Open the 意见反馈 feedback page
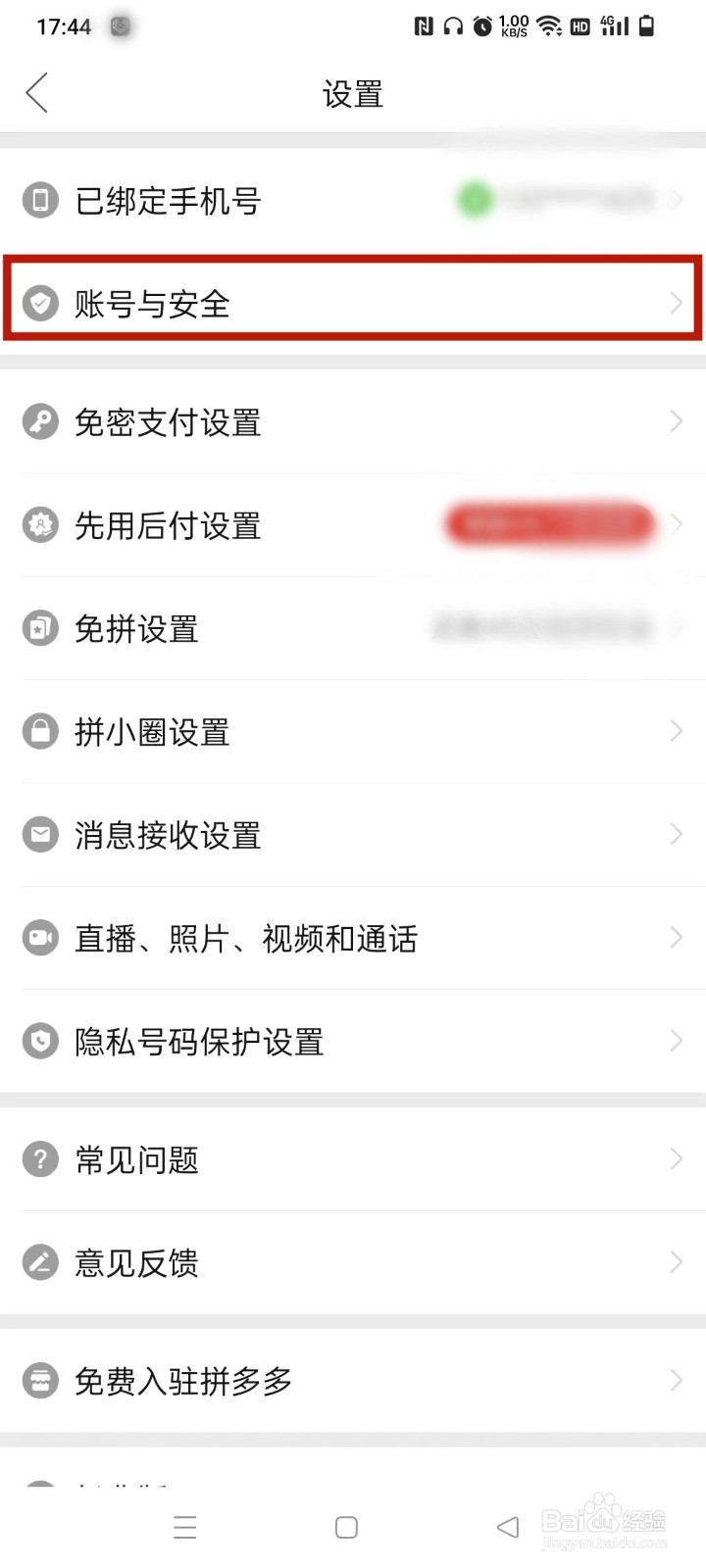This screenshot has width=706, height=1568. (x=353, y=1262)
